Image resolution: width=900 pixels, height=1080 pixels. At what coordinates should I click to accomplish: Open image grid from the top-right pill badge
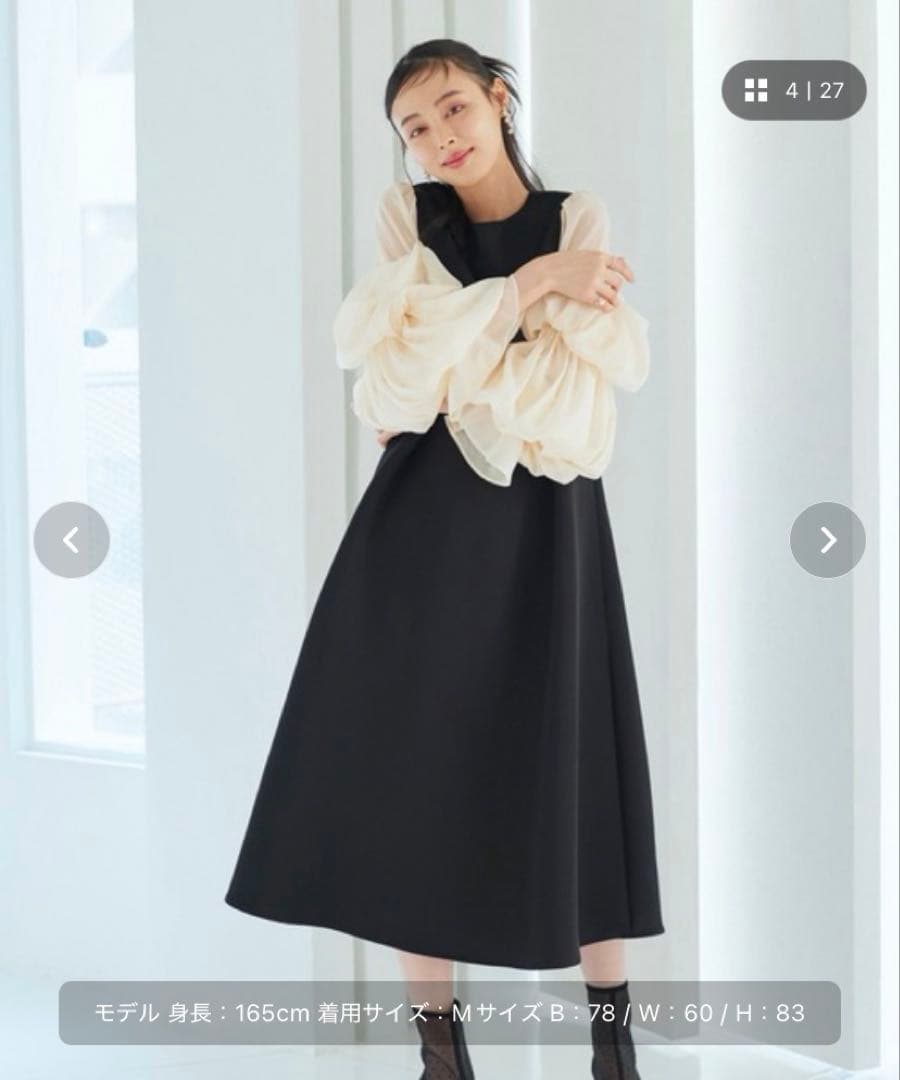[x=757, y=91]
